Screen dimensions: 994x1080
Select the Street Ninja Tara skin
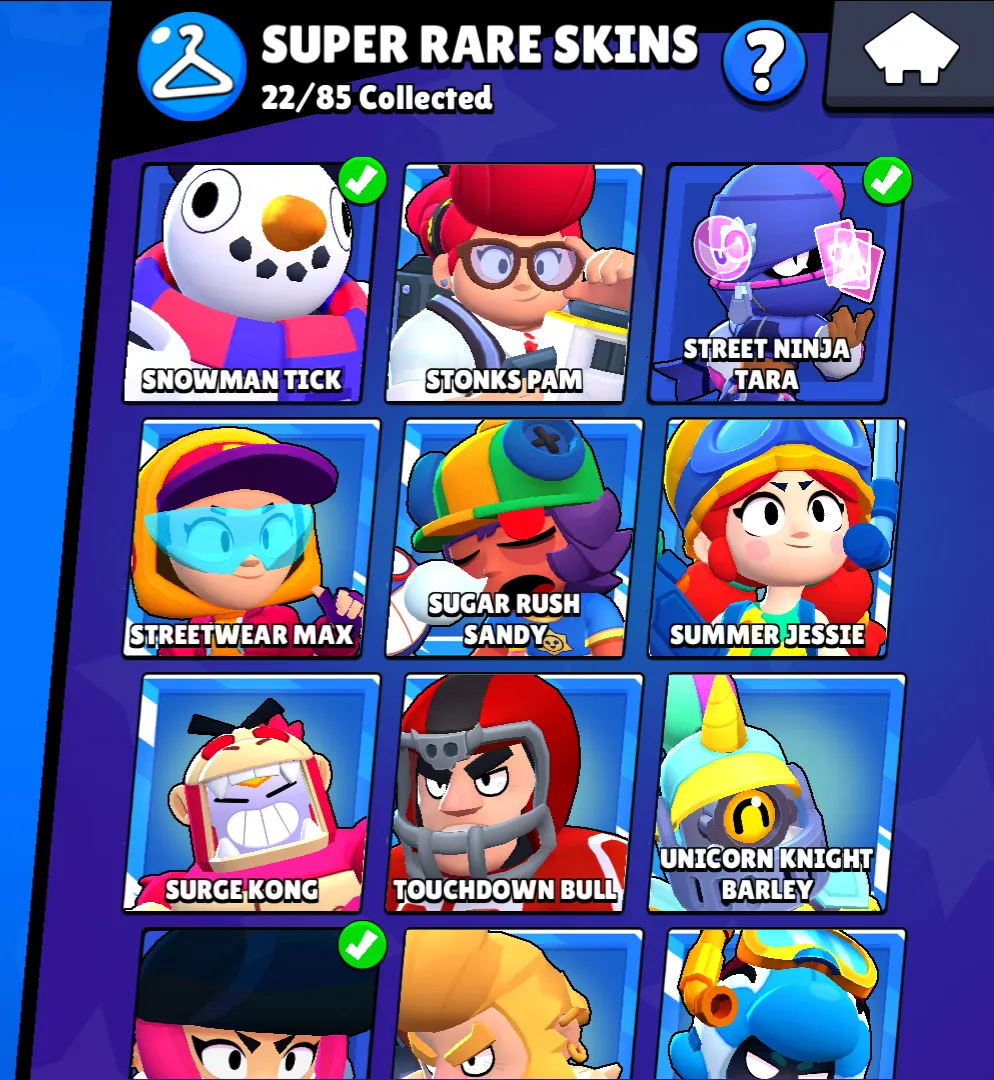point(775,285)
